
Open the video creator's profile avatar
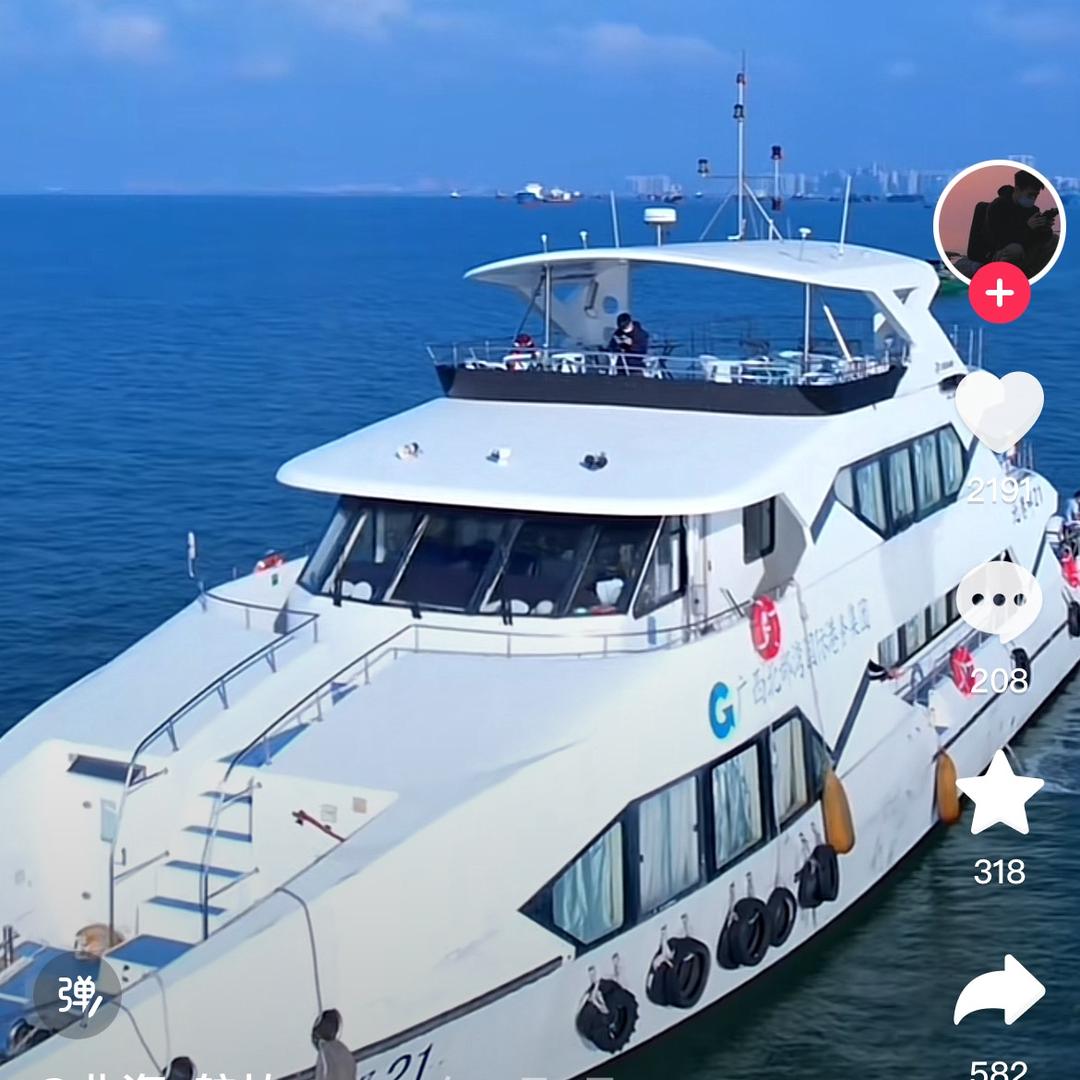[x=999, y=222]
